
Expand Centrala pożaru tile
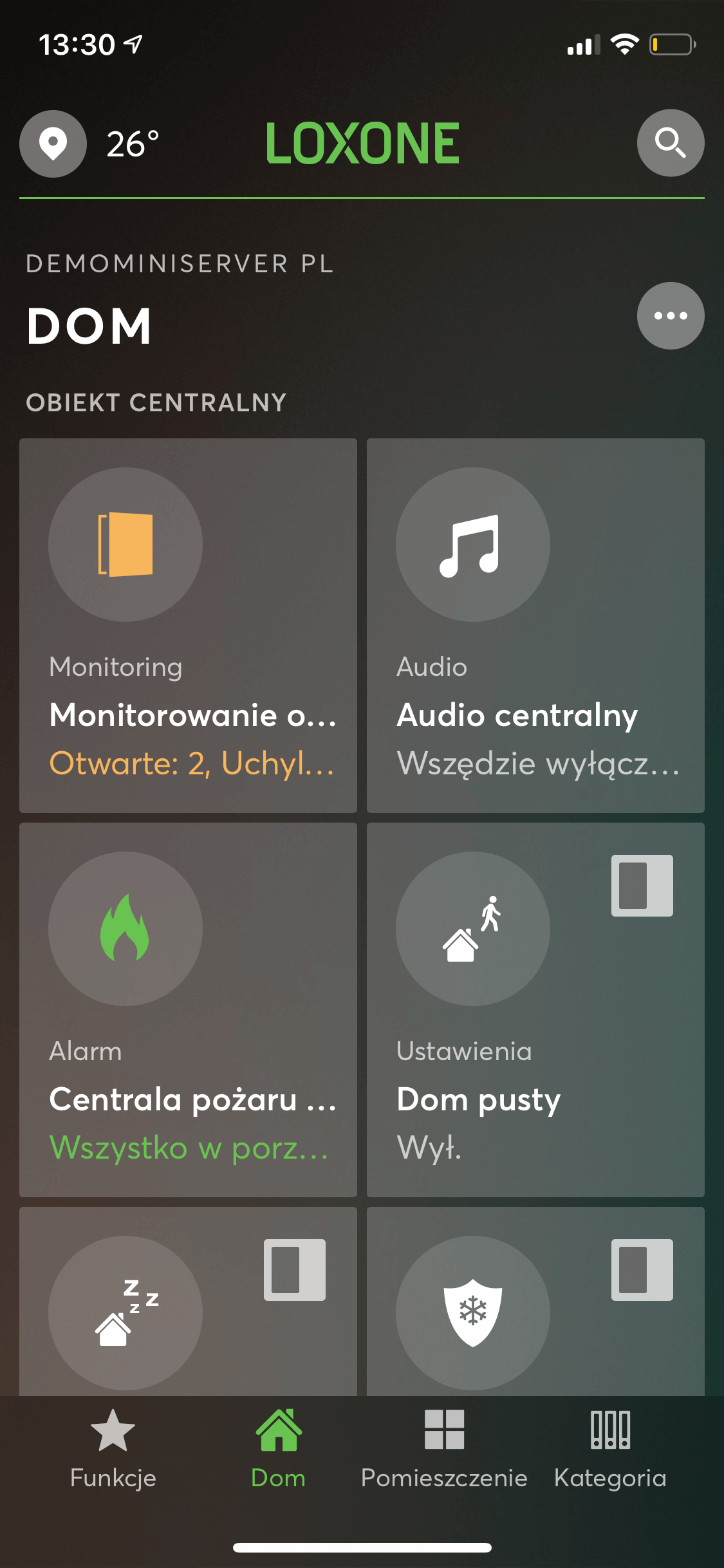(188, 1099)
